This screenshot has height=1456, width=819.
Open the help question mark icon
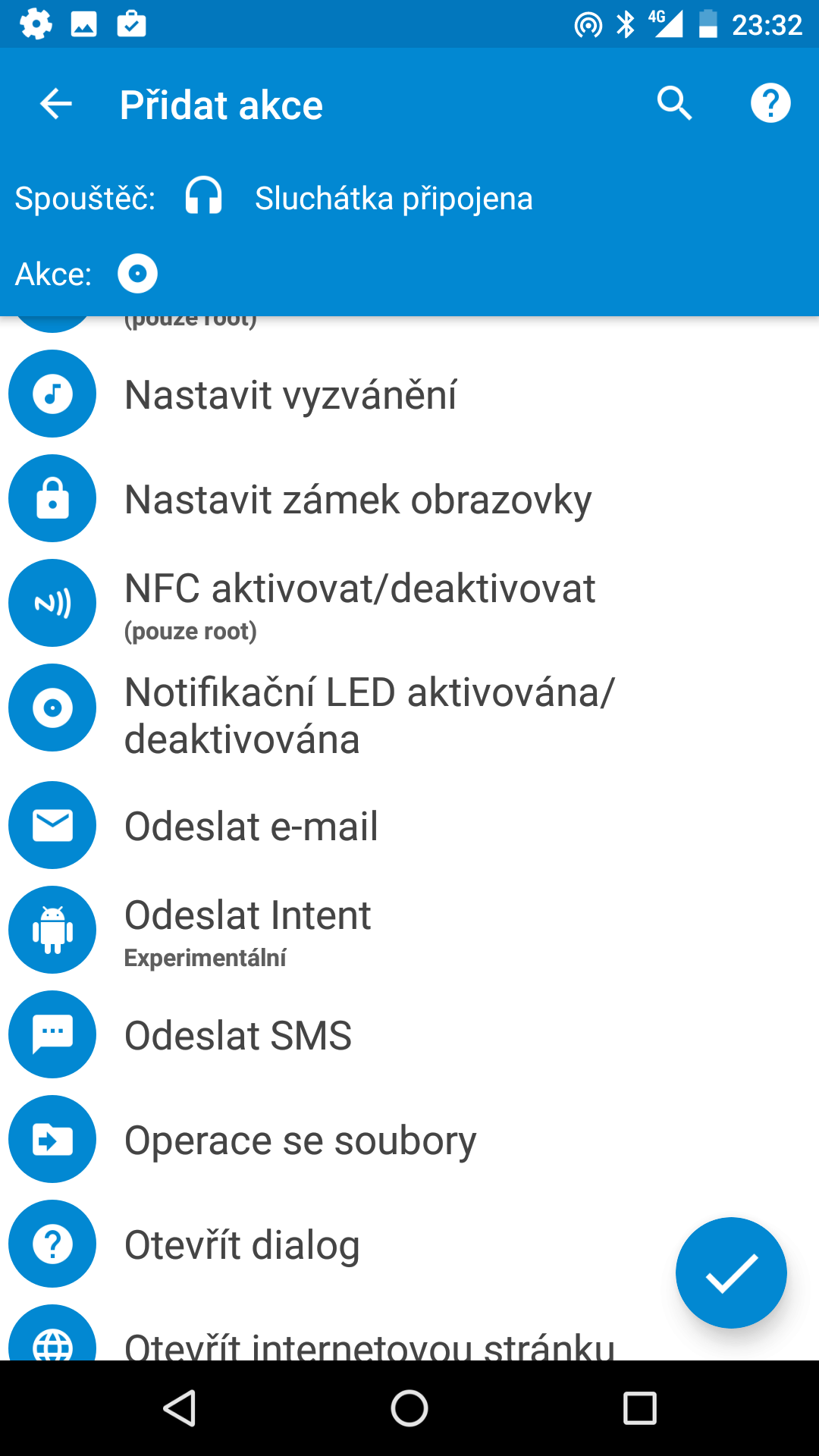[x=770, y=103]
